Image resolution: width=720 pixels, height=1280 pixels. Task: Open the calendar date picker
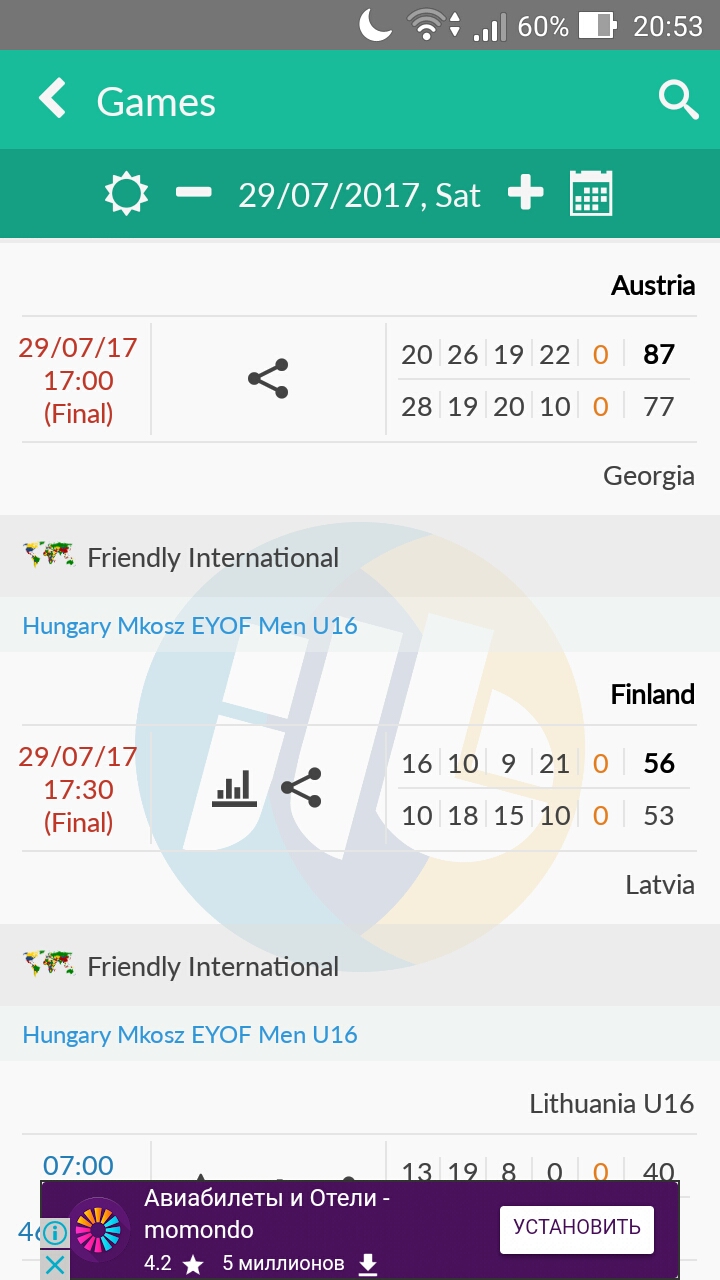[591, 193]
